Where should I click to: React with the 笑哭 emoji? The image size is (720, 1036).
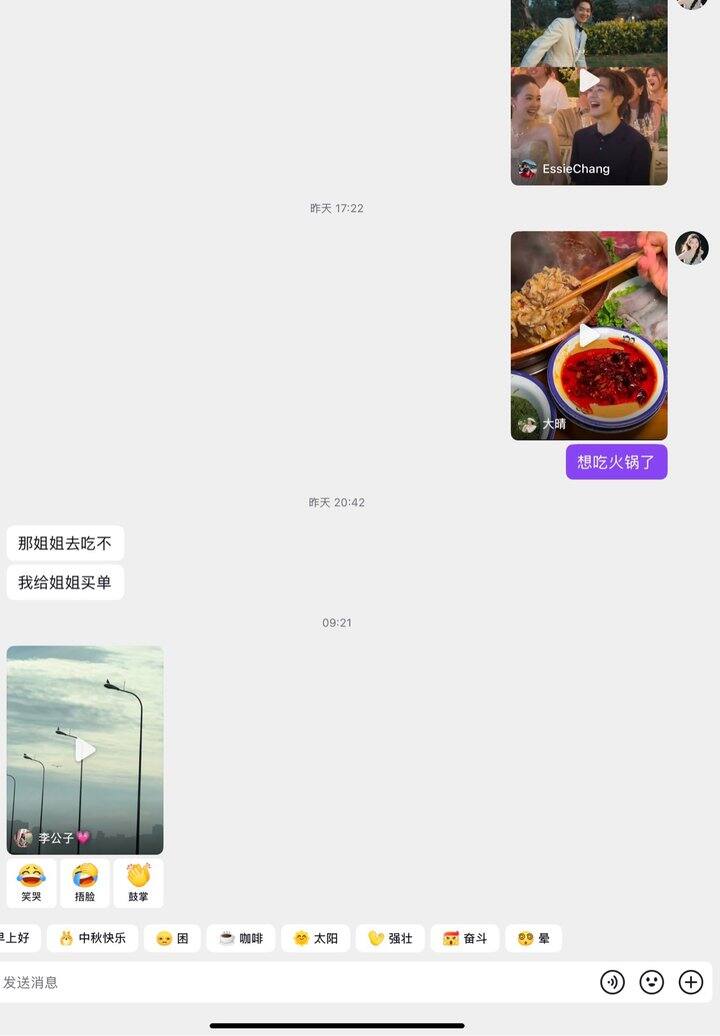pyautogui.click(x=32, y=883)
